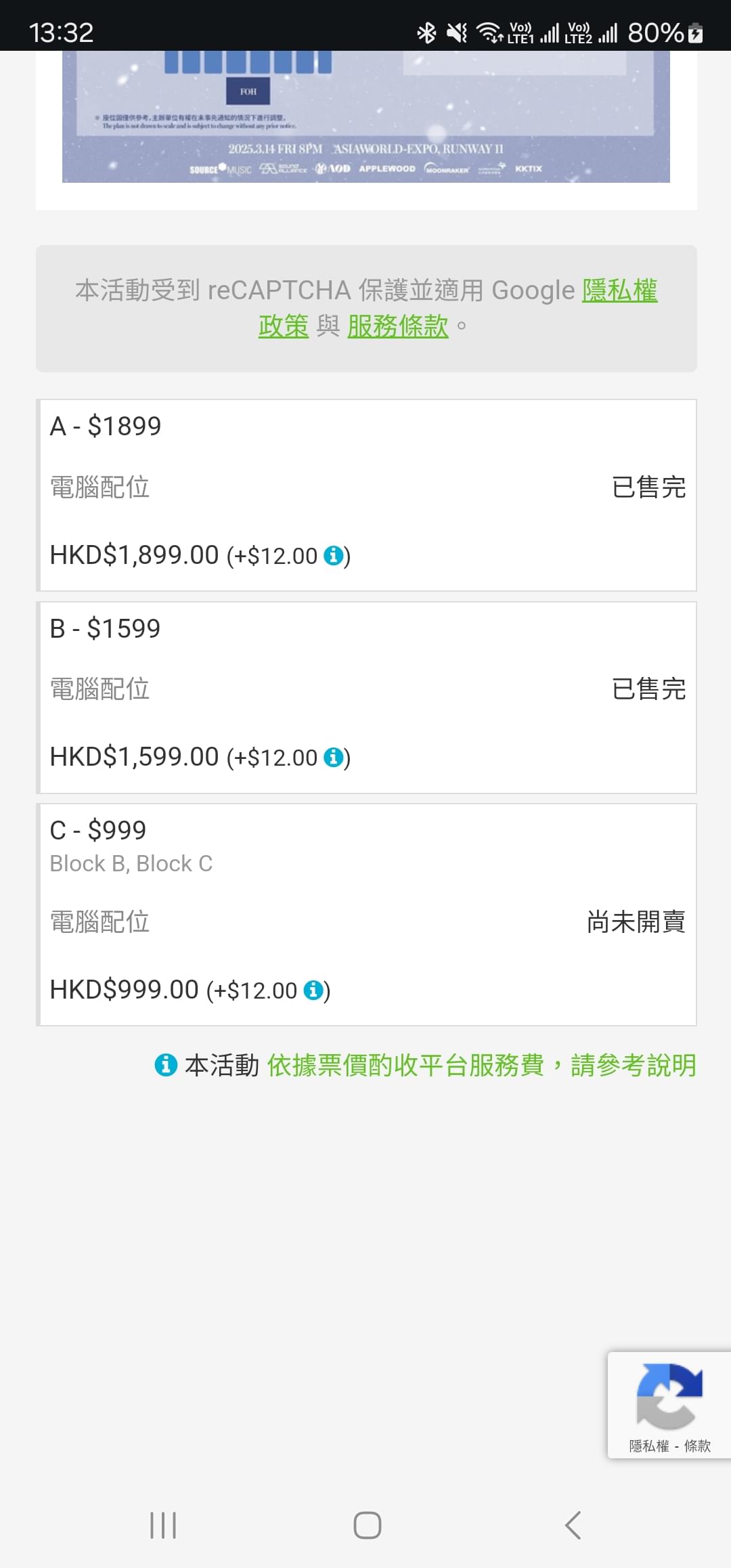This screenshot has width=731, height=1568.
Task: Select the A - $1899 ticket row
Action: coord(366,495)
